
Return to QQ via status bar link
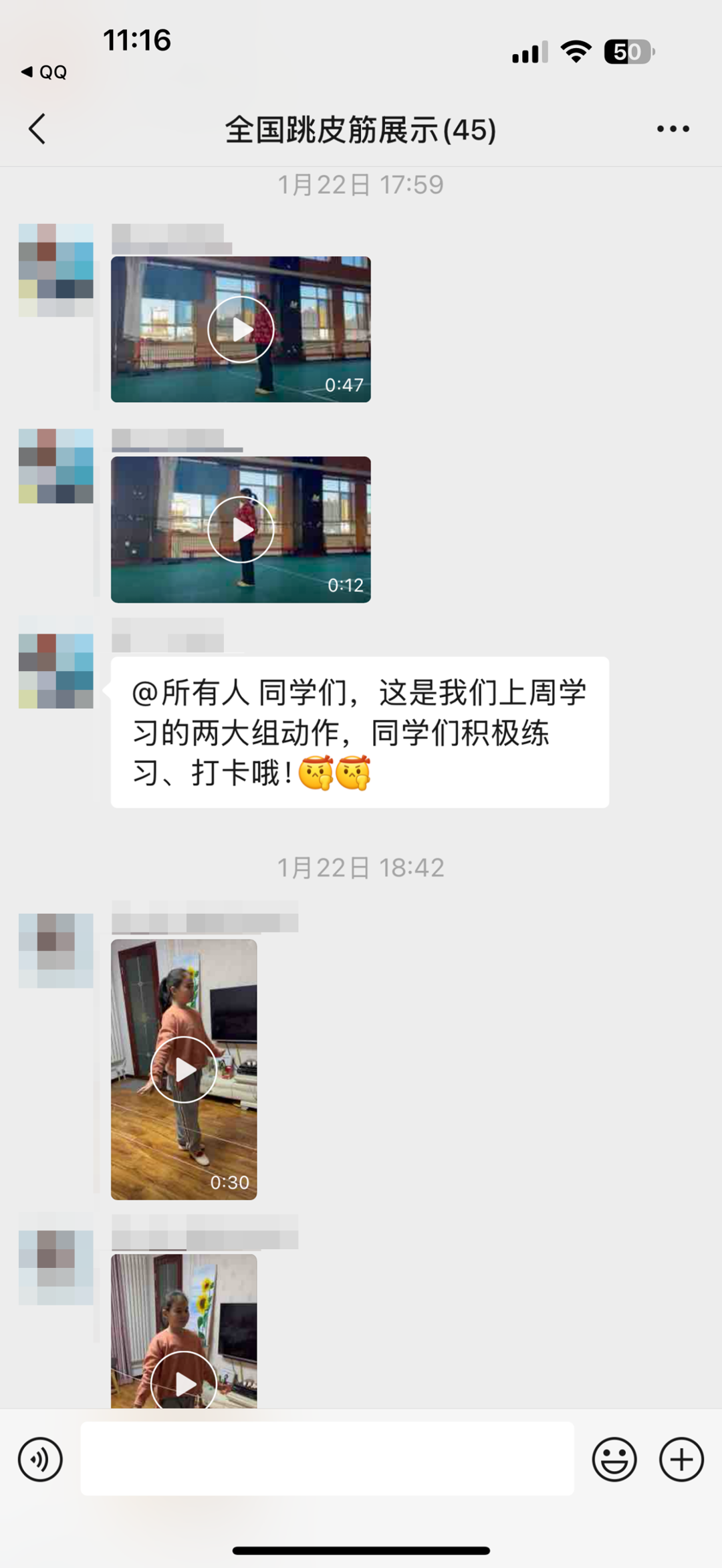(x=44, y=72)
